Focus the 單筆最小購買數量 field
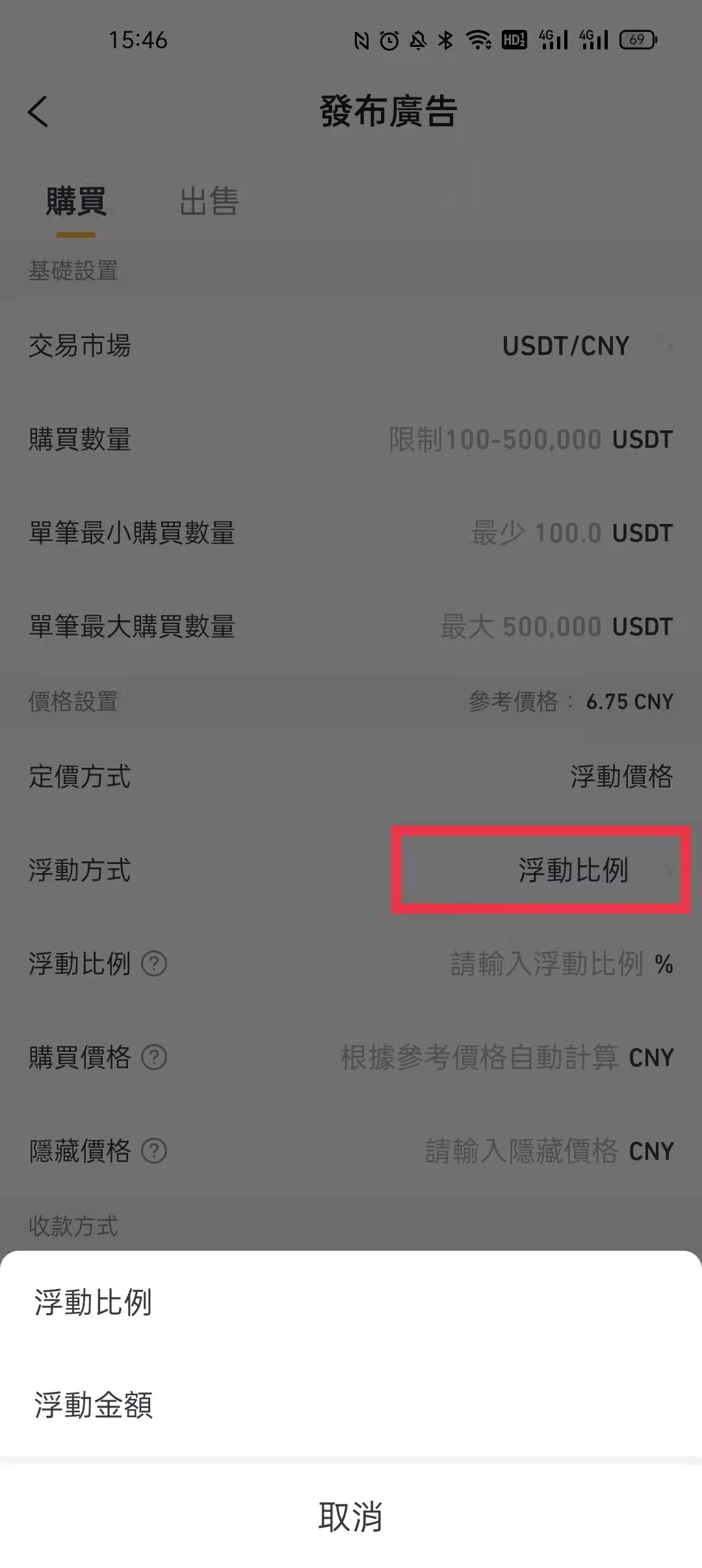This screenshot has height=1568, width=702. pos(572,533)
